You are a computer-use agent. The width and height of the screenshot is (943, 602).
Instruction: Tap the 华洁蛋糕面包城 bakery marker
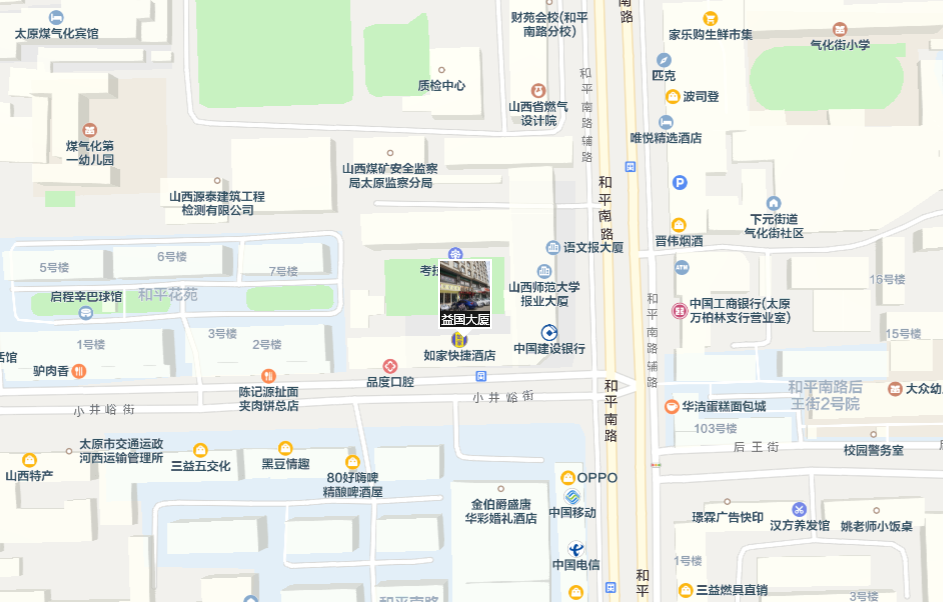point(671,406)
